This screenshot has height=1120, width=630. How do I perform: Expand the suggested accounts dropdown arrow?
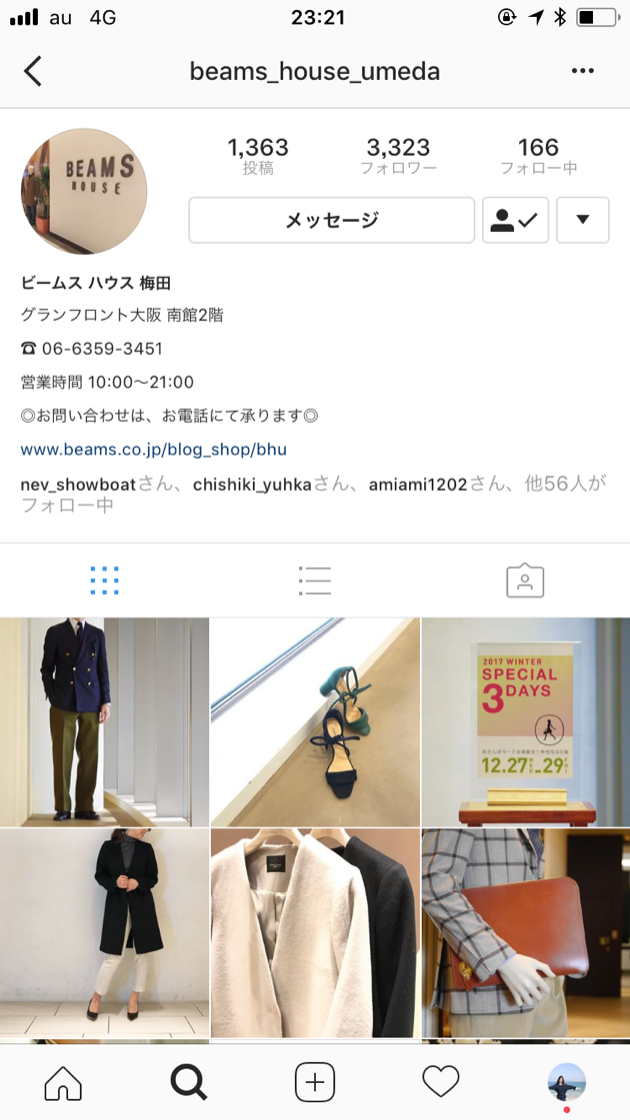coord(582,220)
